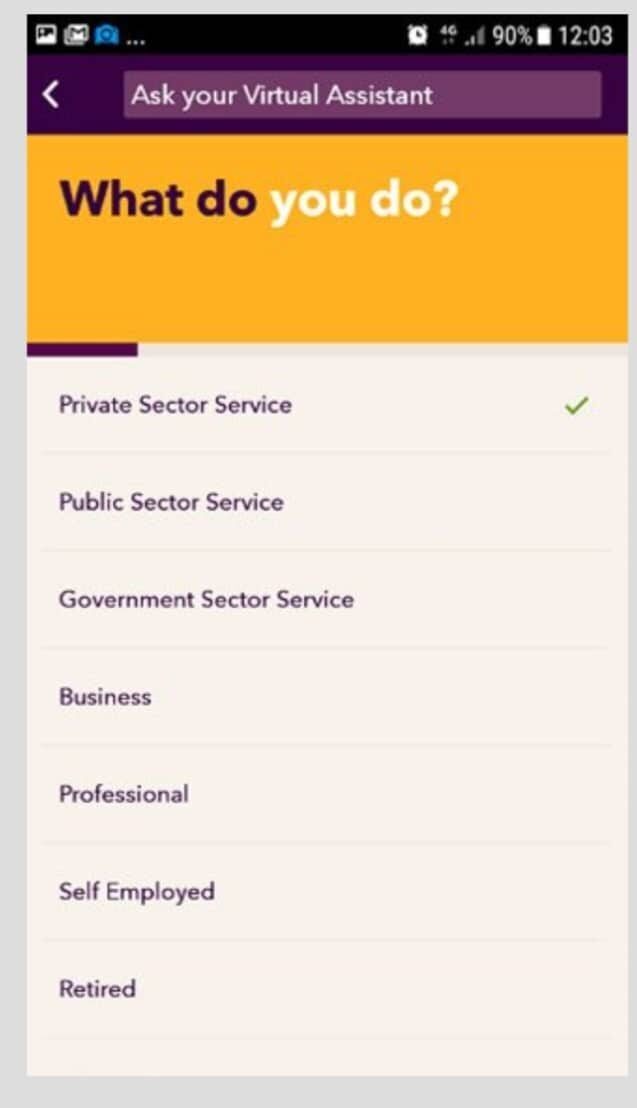This screenshot has width=637, height=1108.
Task: Go back using the top-left arrow
Action: 52,95
